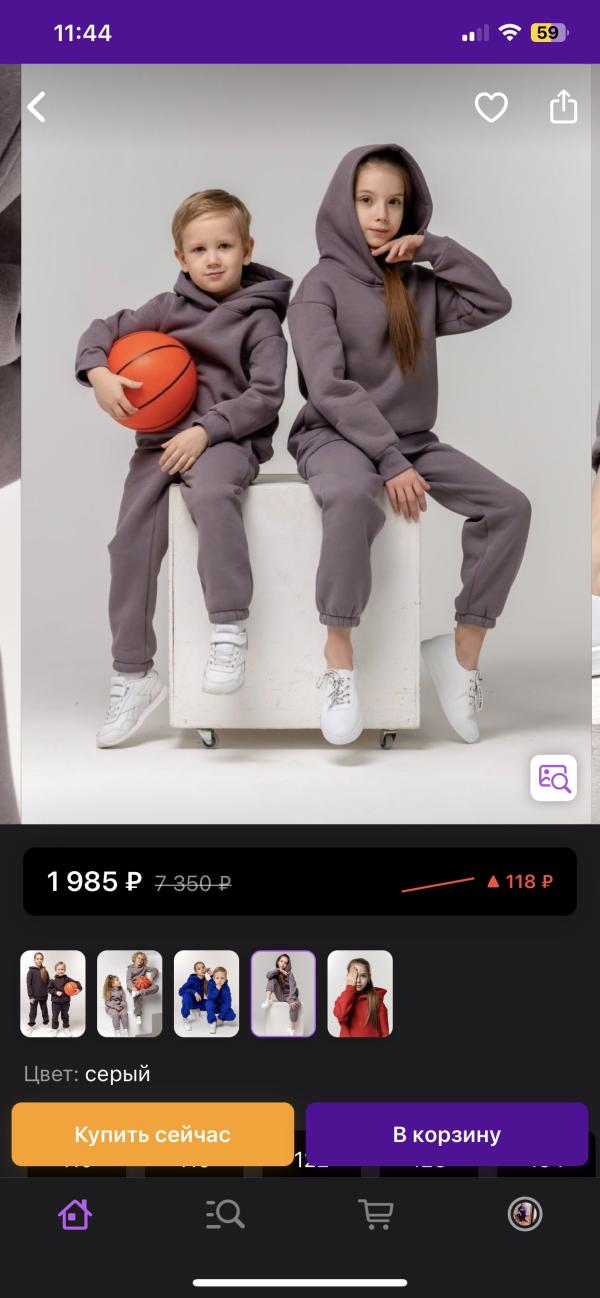Go to the home tab
600x1298 pixels.
[75, 1214]
